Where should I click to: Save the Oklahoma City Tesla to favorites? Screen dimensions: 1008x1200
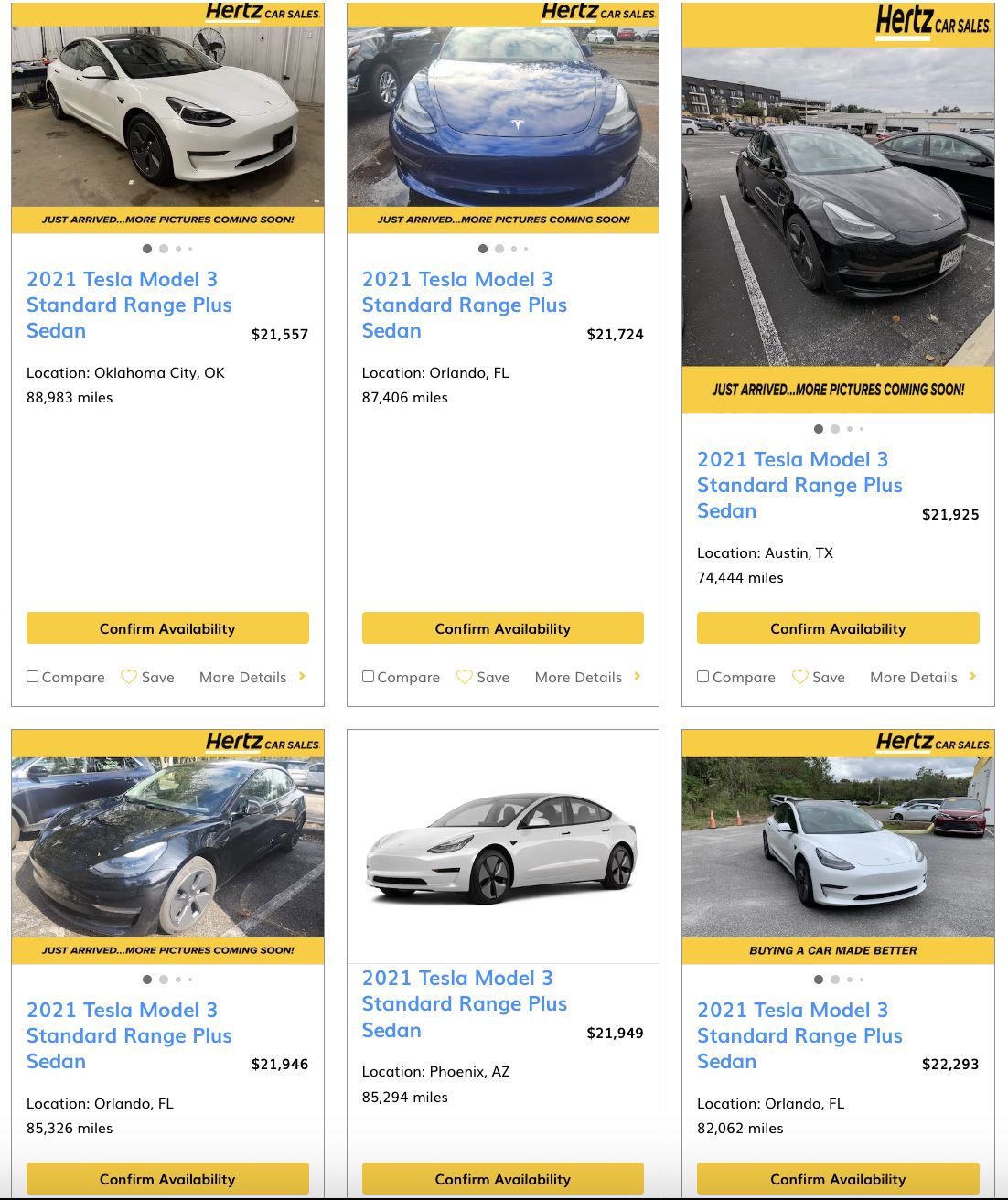click(x=147, y=677)
